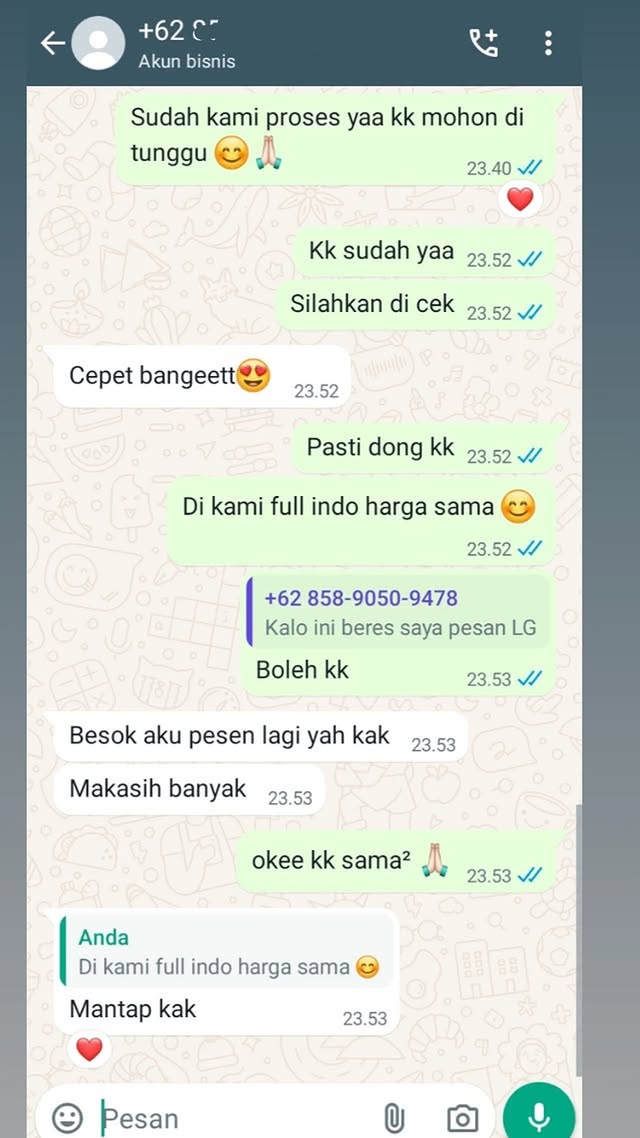Open the camera from chat bar
Screen dimensions: 640x1138
tap(461, 1117)
